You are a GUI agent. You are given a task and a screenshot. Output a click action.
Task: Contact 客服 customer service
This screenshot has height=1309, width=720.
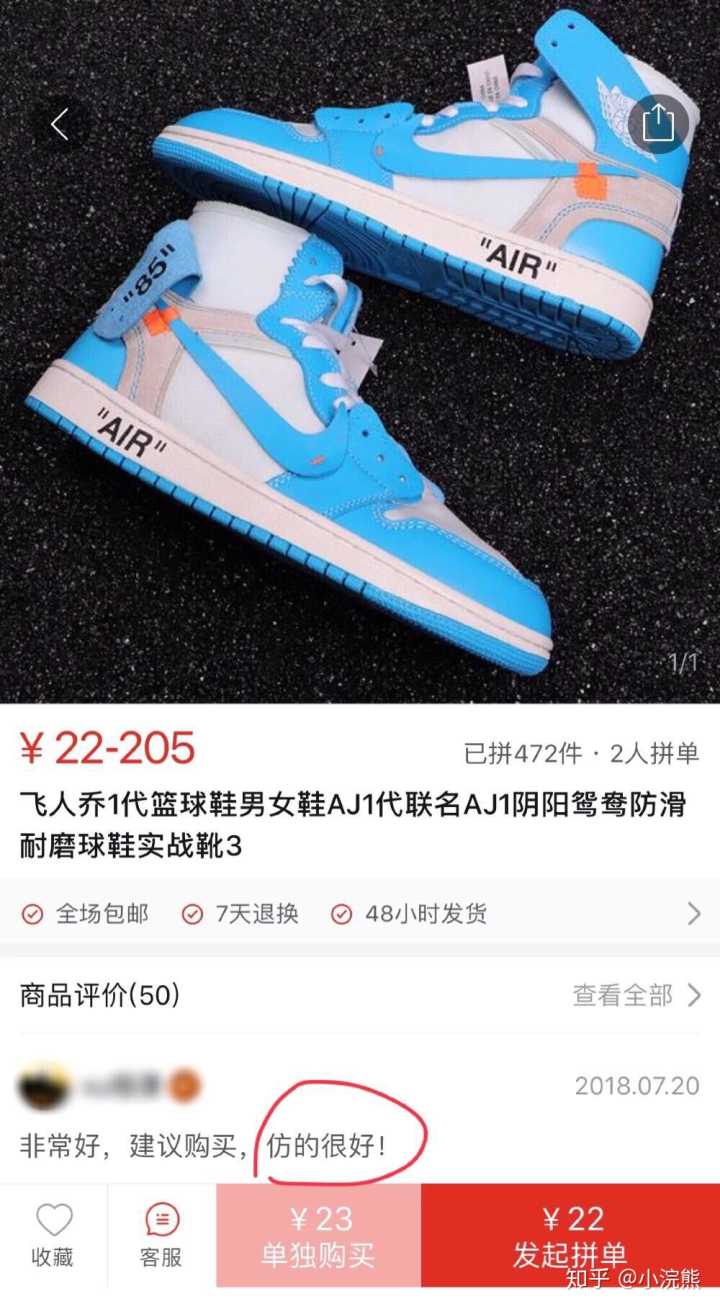pyautogui.click(x=161, y=1236)
